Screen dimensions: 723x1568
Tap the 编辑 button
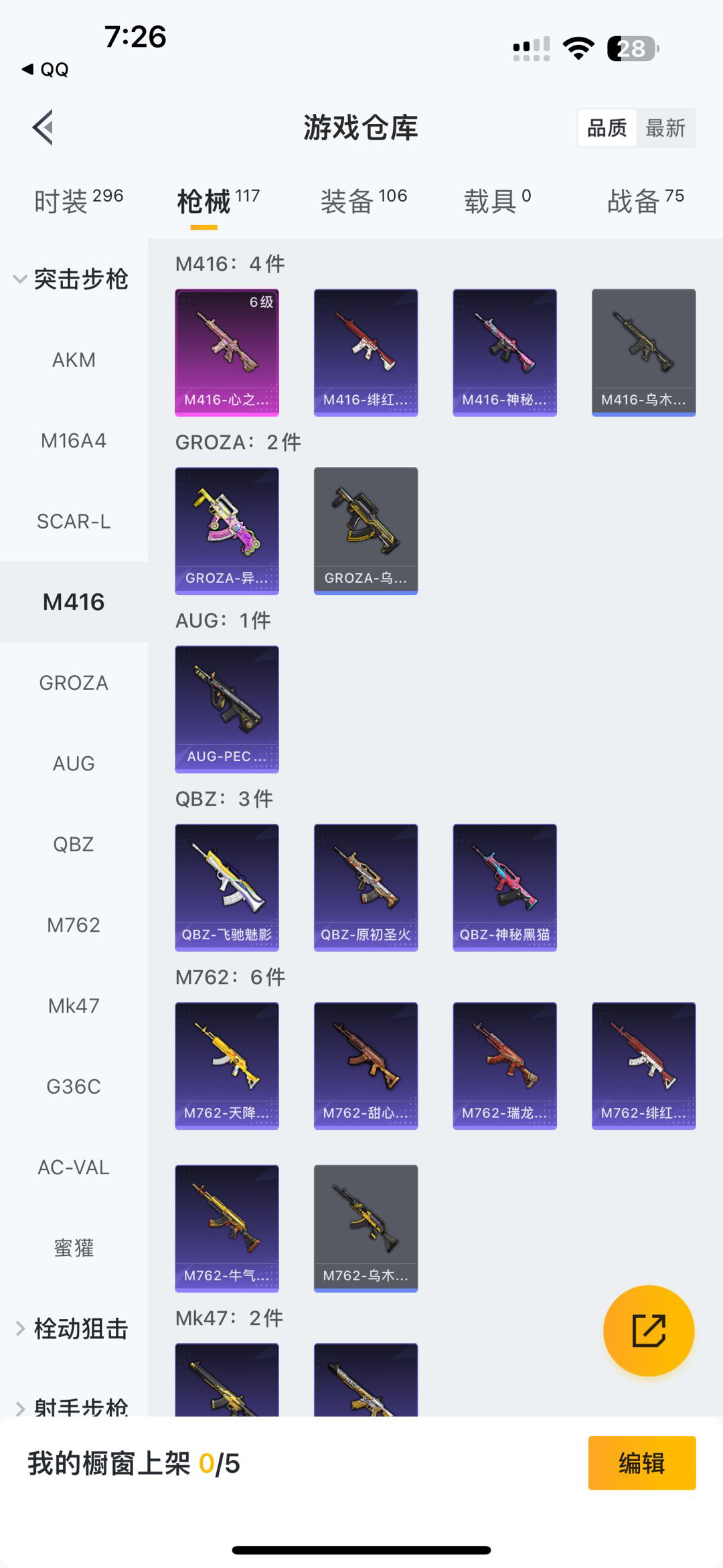(x=641, y=1463)
